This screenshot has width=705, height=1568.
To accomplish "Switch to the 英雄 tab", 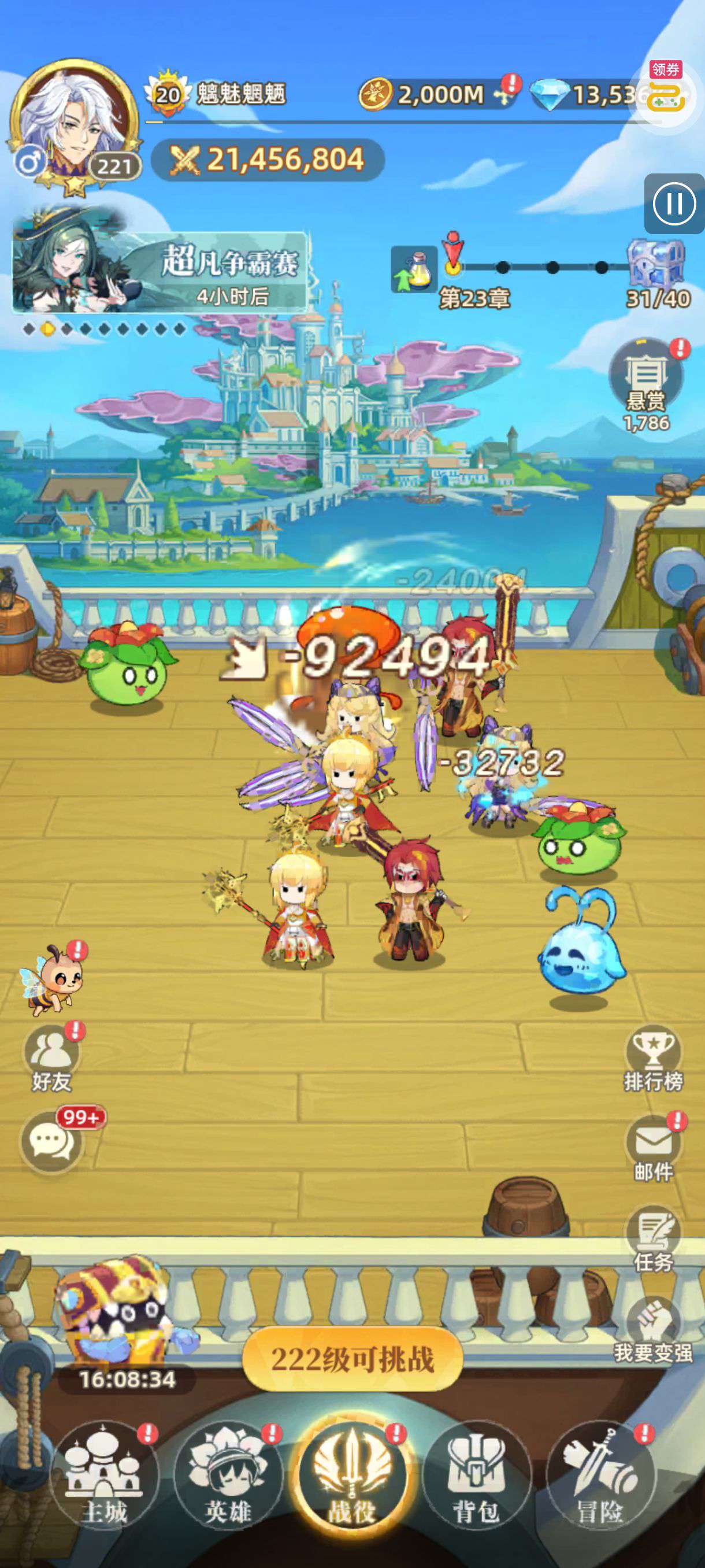I will click(228, 1476).
